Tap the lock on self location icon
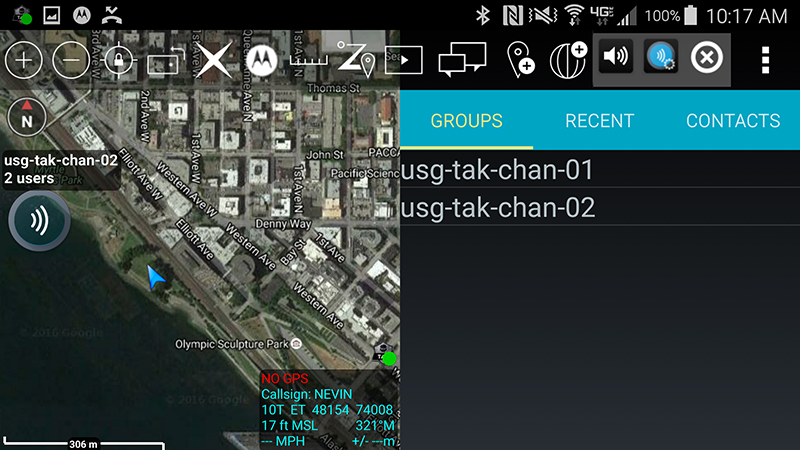 [118, 60]
